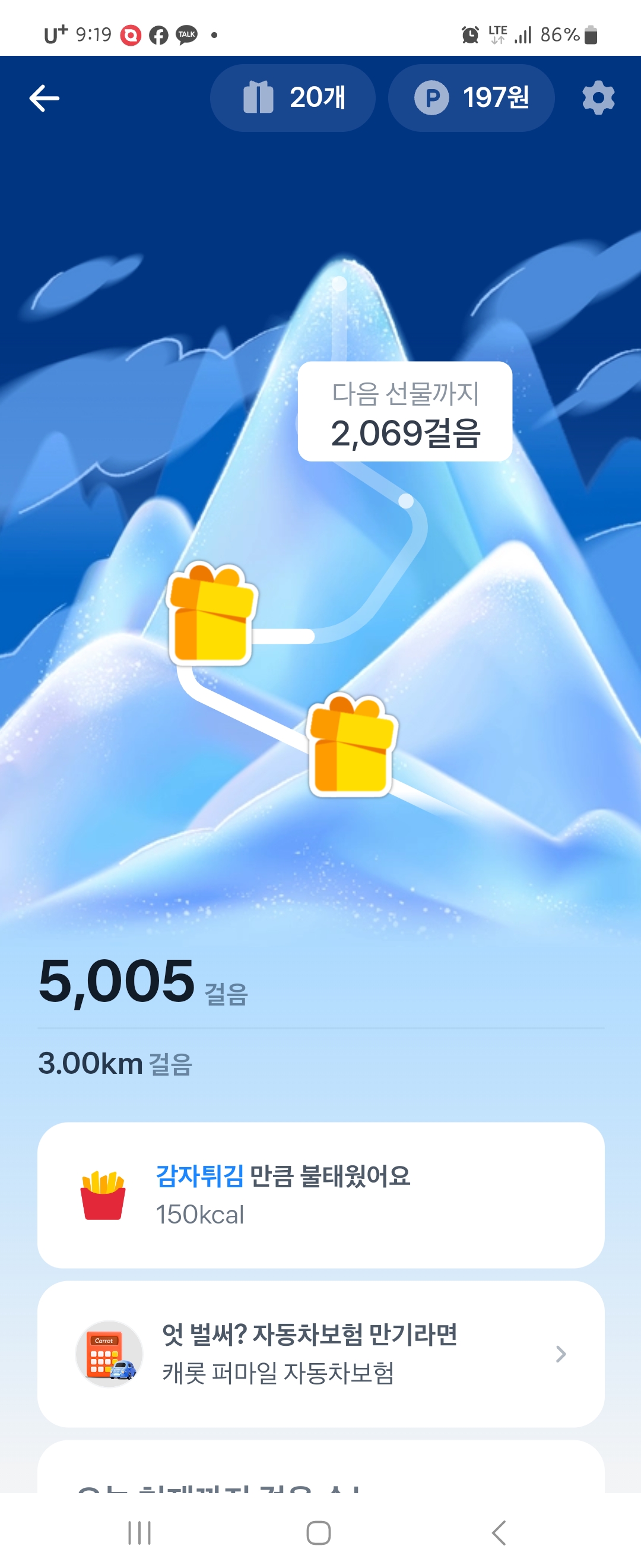Claim the gift box nearest the next-gift bubble
641x1568 pixels.
212,614
